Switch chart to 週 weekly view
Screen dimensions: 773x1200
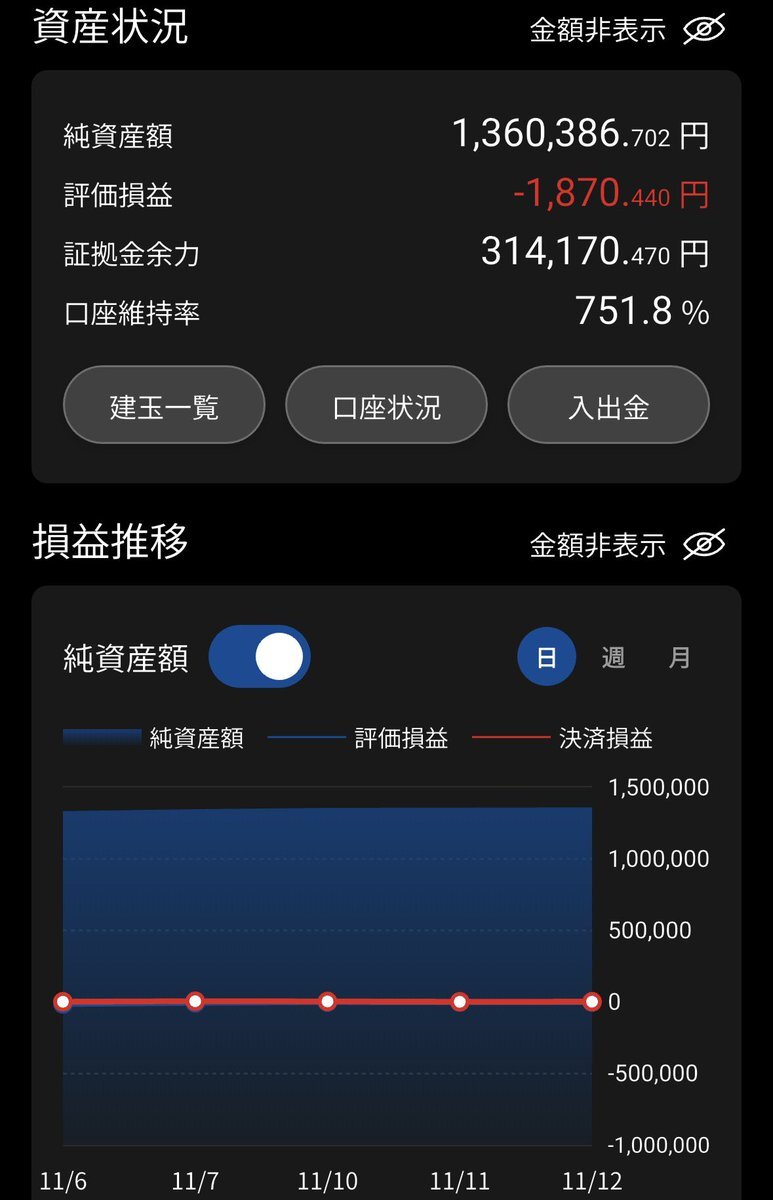[613, 657]
